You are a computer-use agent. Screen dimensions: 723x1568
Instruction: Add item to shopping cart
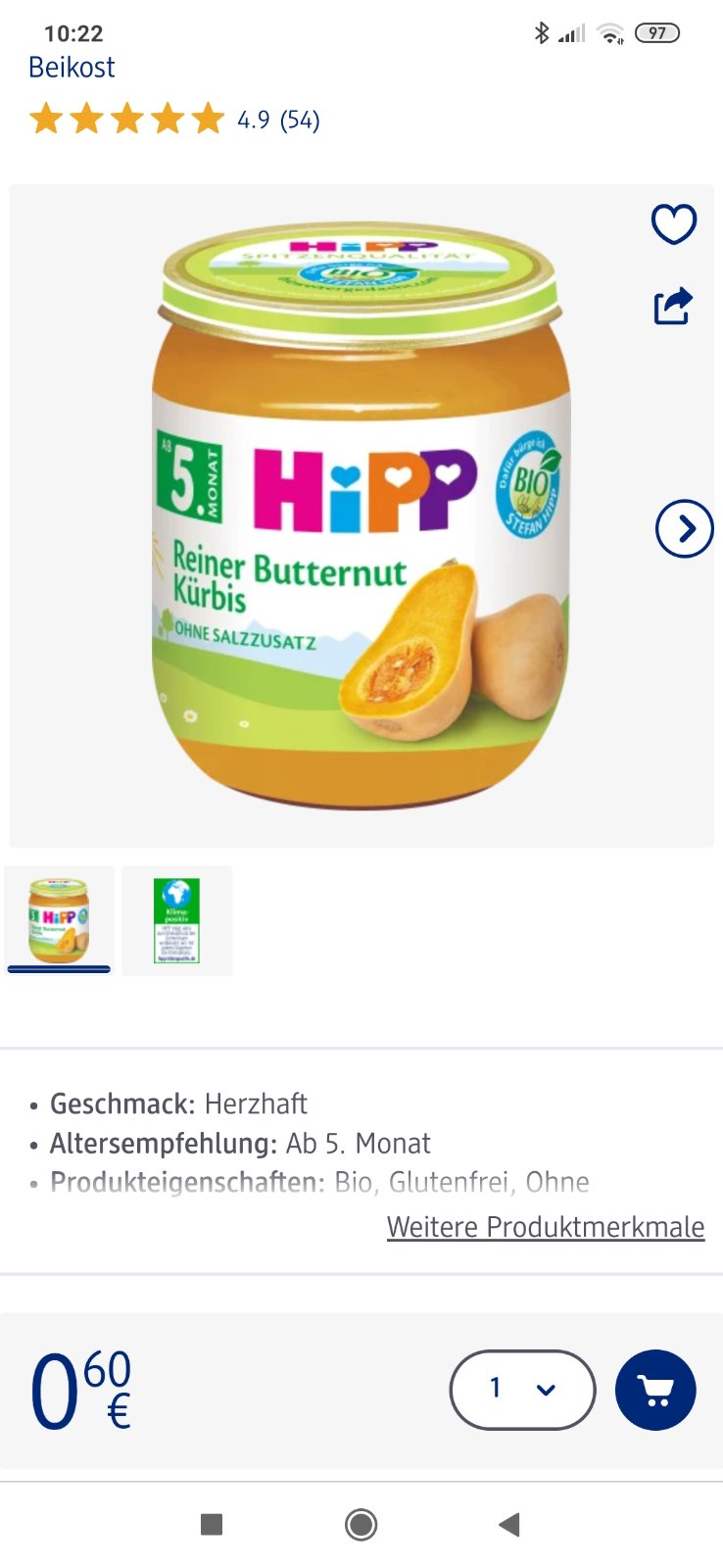[655, 1390]
